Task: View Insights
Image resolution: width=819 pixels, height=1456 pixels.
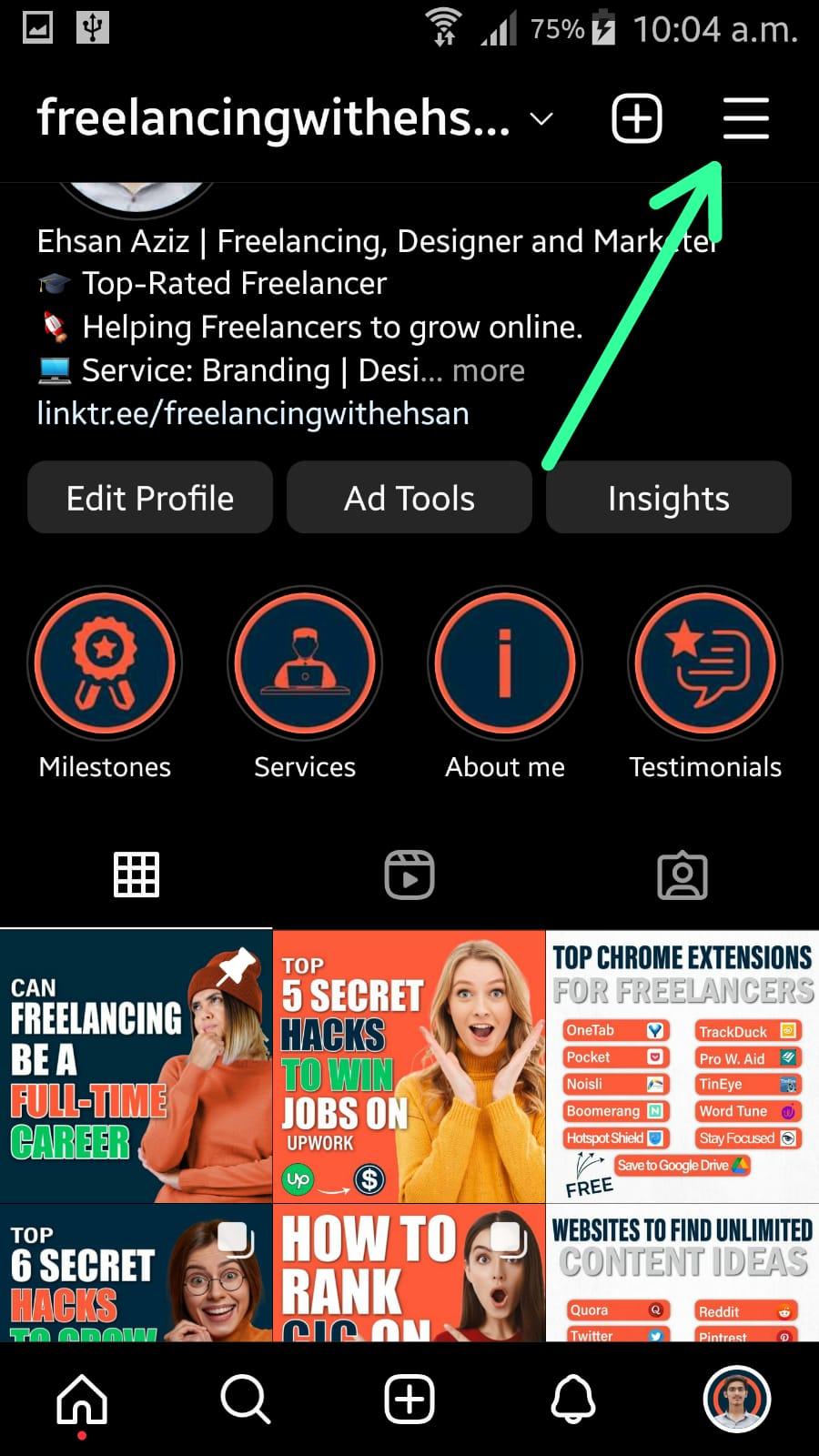Action: pyautogui.click(x=668, y=498)
